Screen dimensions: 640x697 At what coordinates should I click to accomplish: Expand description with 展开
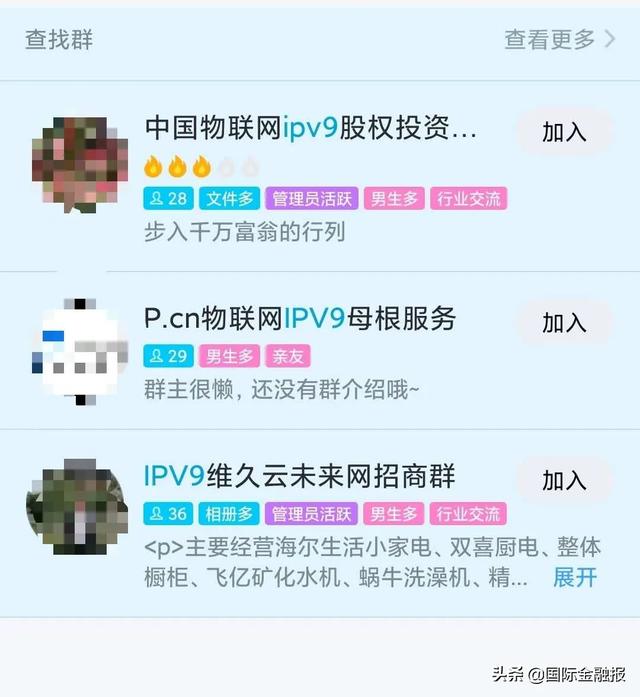[x=575, y=577]
